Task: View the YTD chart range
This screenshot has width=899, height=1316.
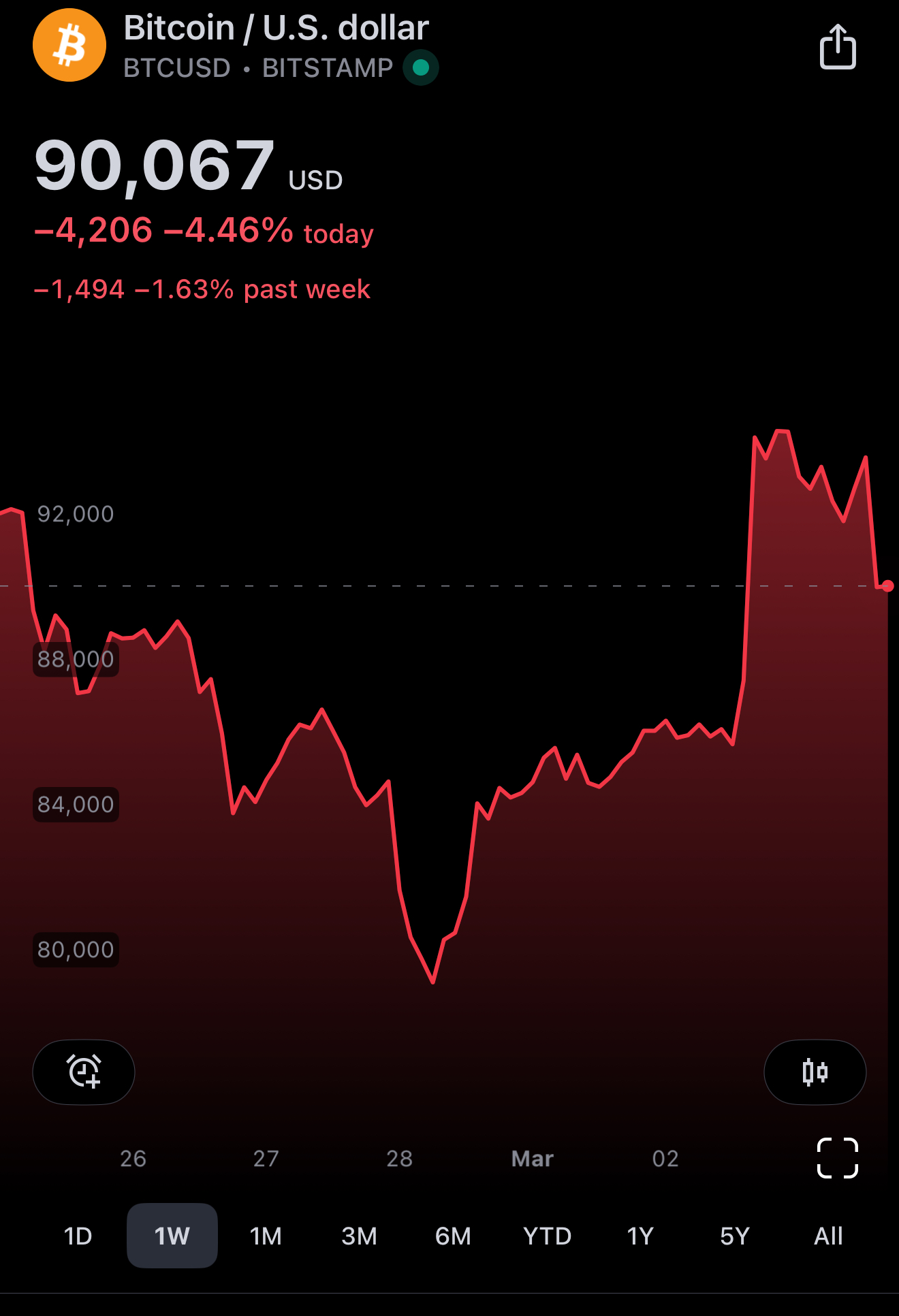Action: click(547, 1236)
